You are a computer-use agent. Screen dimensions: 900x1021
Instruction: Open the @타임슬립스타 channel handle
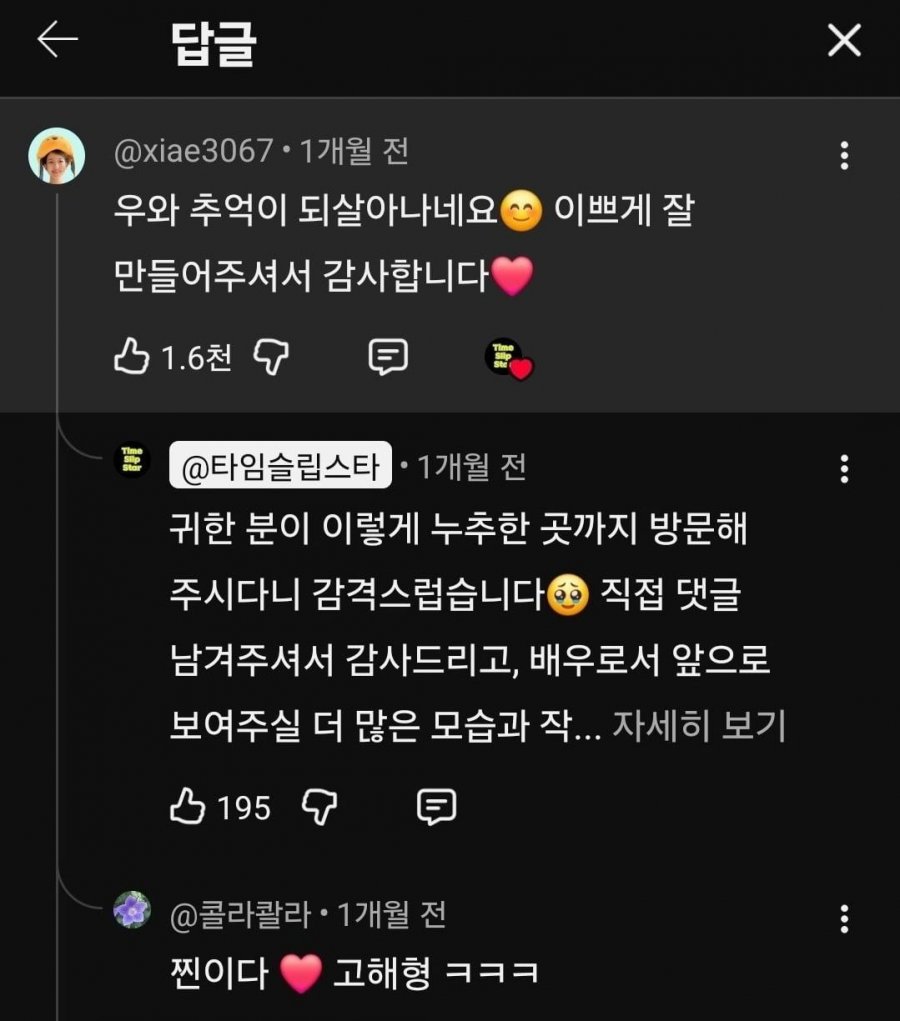tap(279, 467)
